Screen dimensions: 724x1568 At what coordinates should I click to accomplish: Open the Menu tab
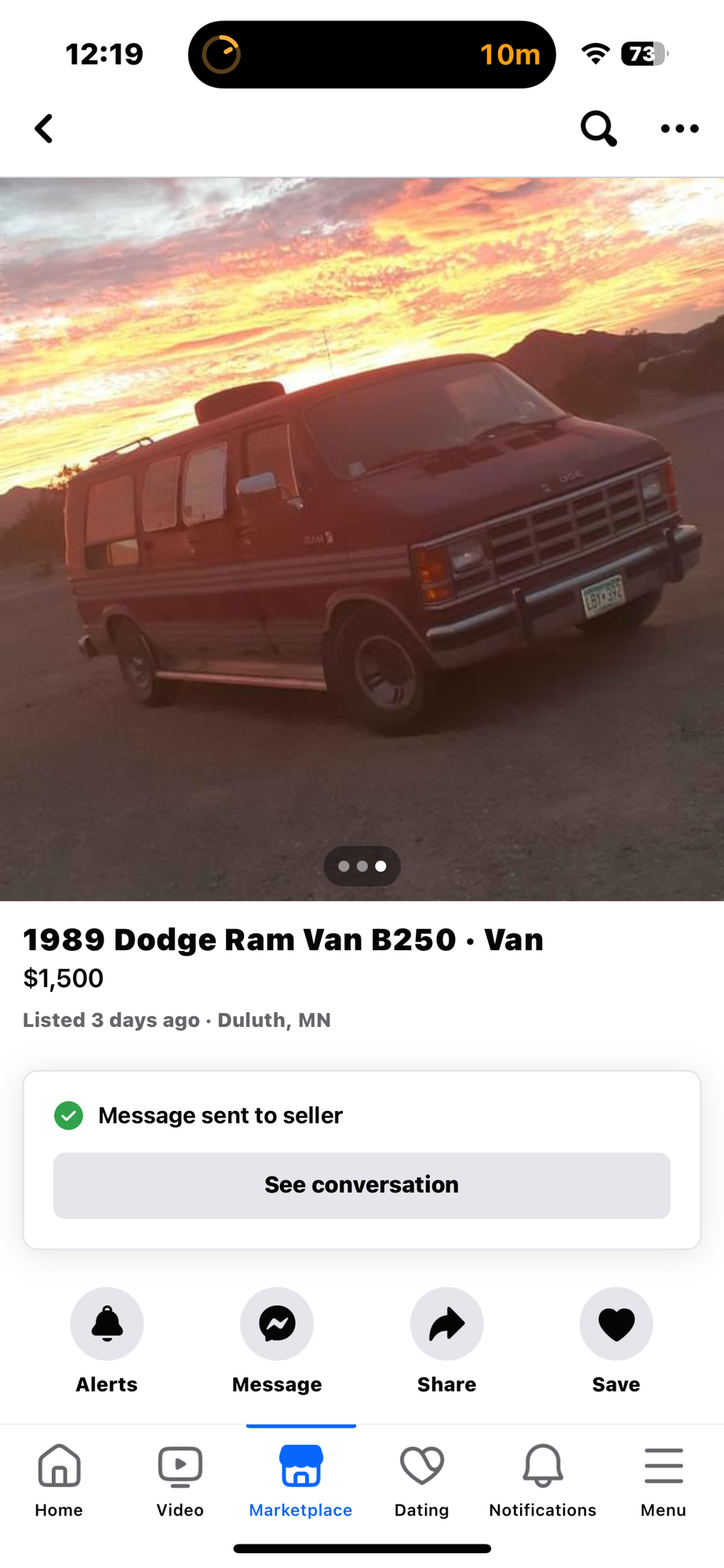tap(663, 1480)
